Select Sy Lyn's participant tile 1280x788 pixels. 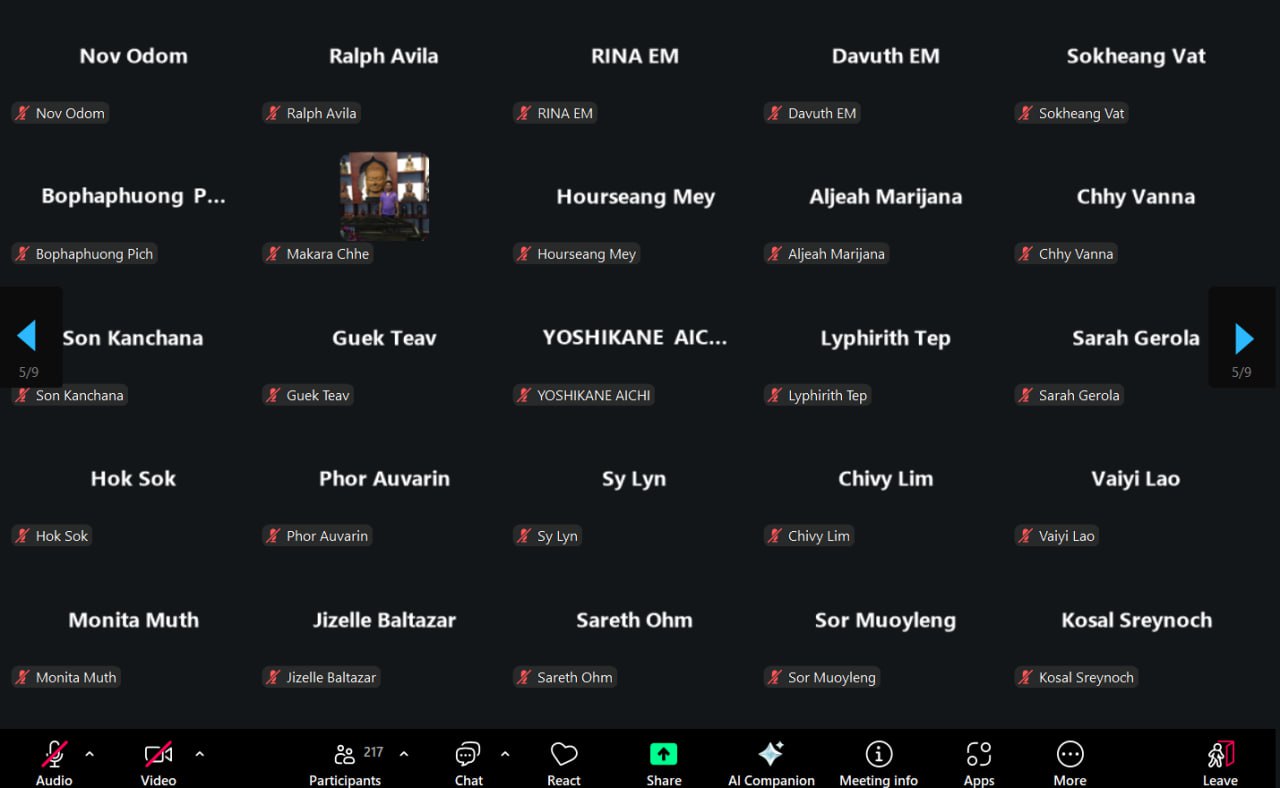coord(634,479)
